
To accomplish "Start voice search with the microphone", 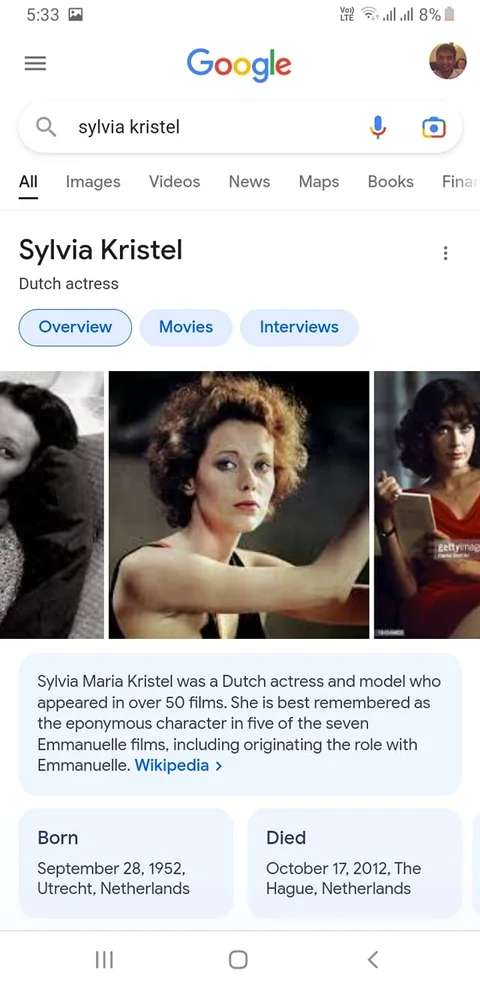I will pos(377,128).
